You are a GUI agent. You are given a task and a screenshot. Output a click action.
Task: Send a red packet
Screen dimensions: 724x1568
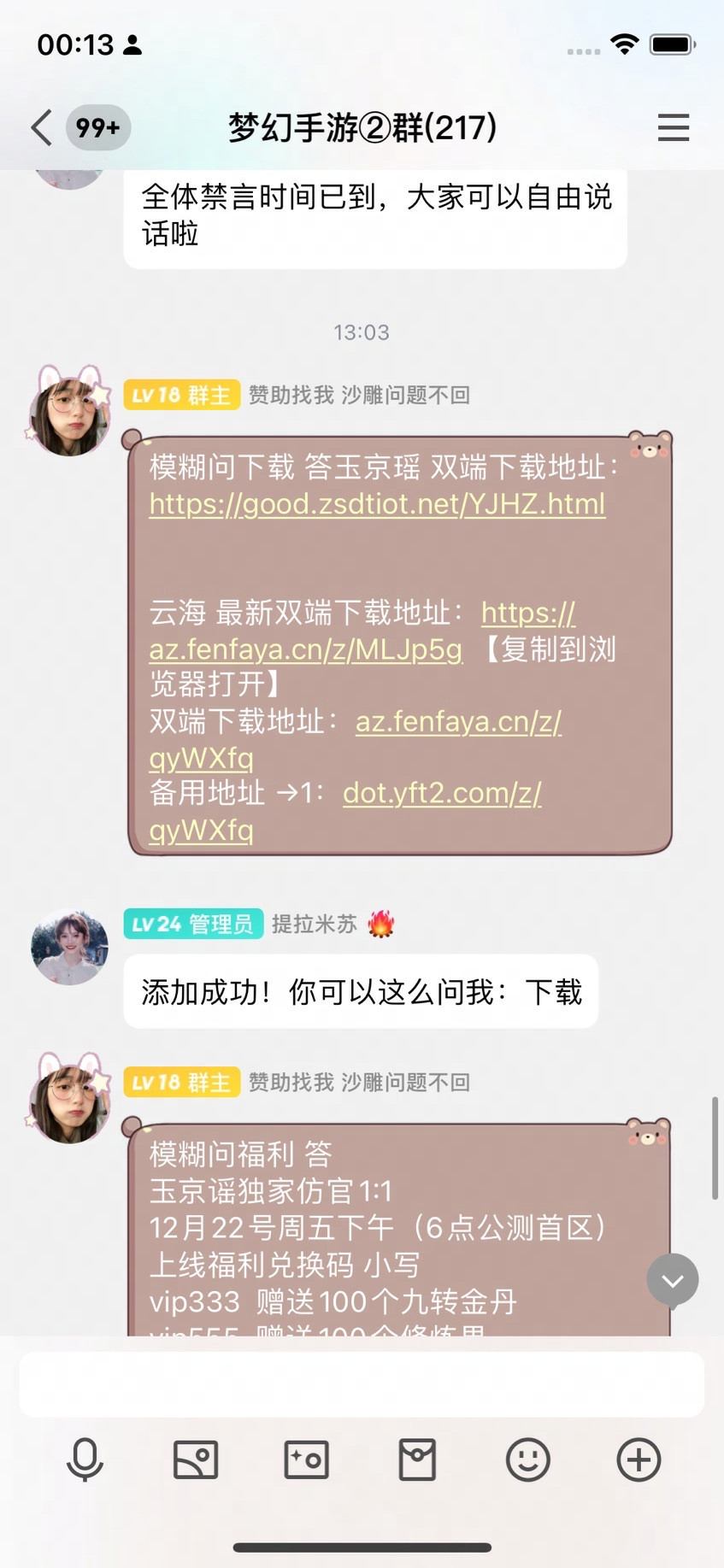417,1459
